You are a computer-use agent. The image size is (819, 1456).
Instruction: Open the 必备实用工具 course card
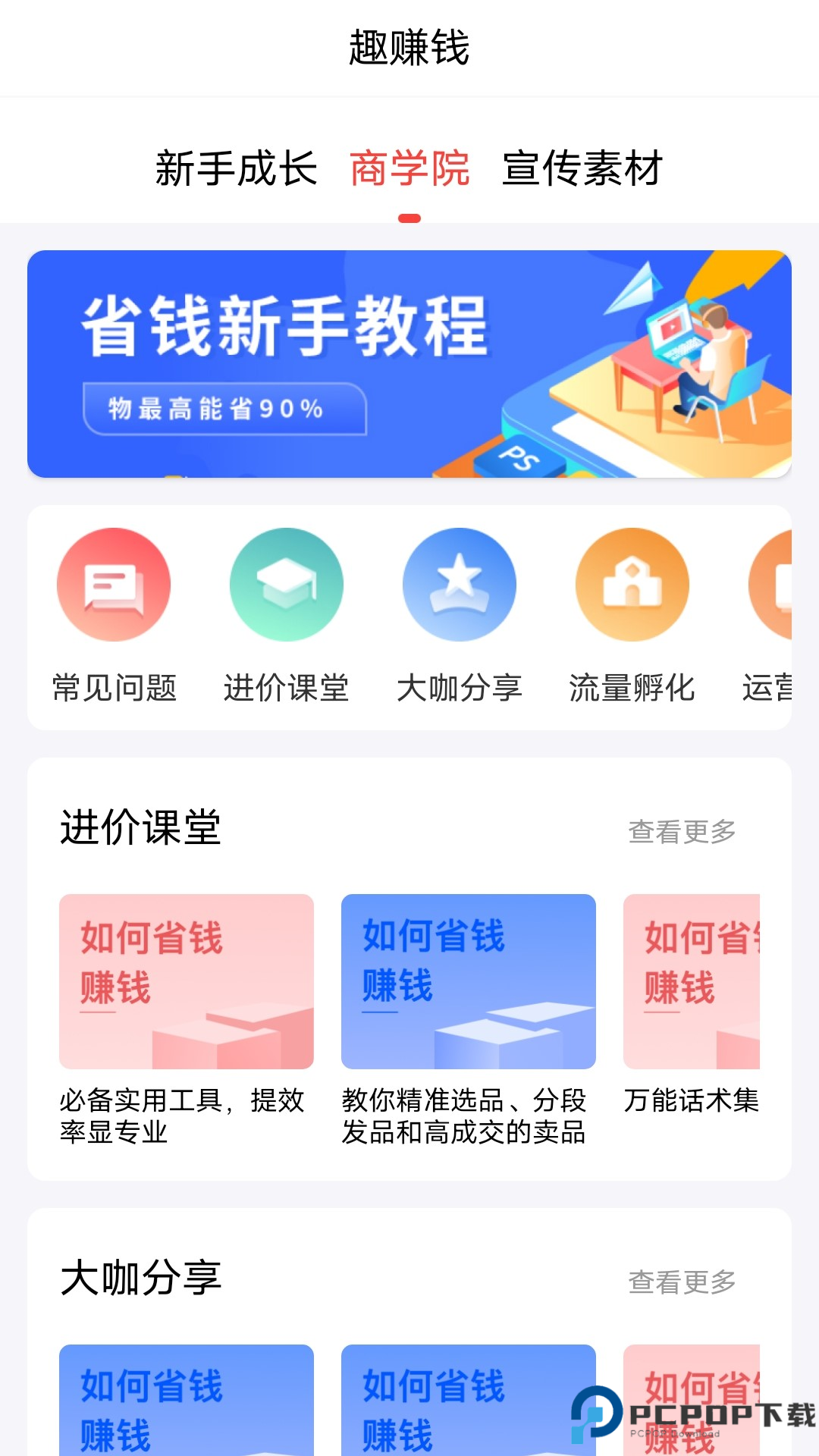[186, 984]
